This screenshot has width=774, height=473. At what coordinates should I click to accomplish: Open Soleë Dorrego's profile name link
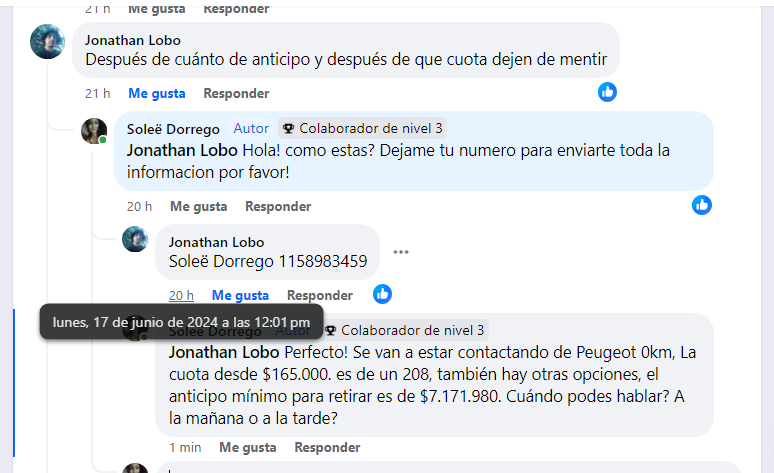pos(173,128)
